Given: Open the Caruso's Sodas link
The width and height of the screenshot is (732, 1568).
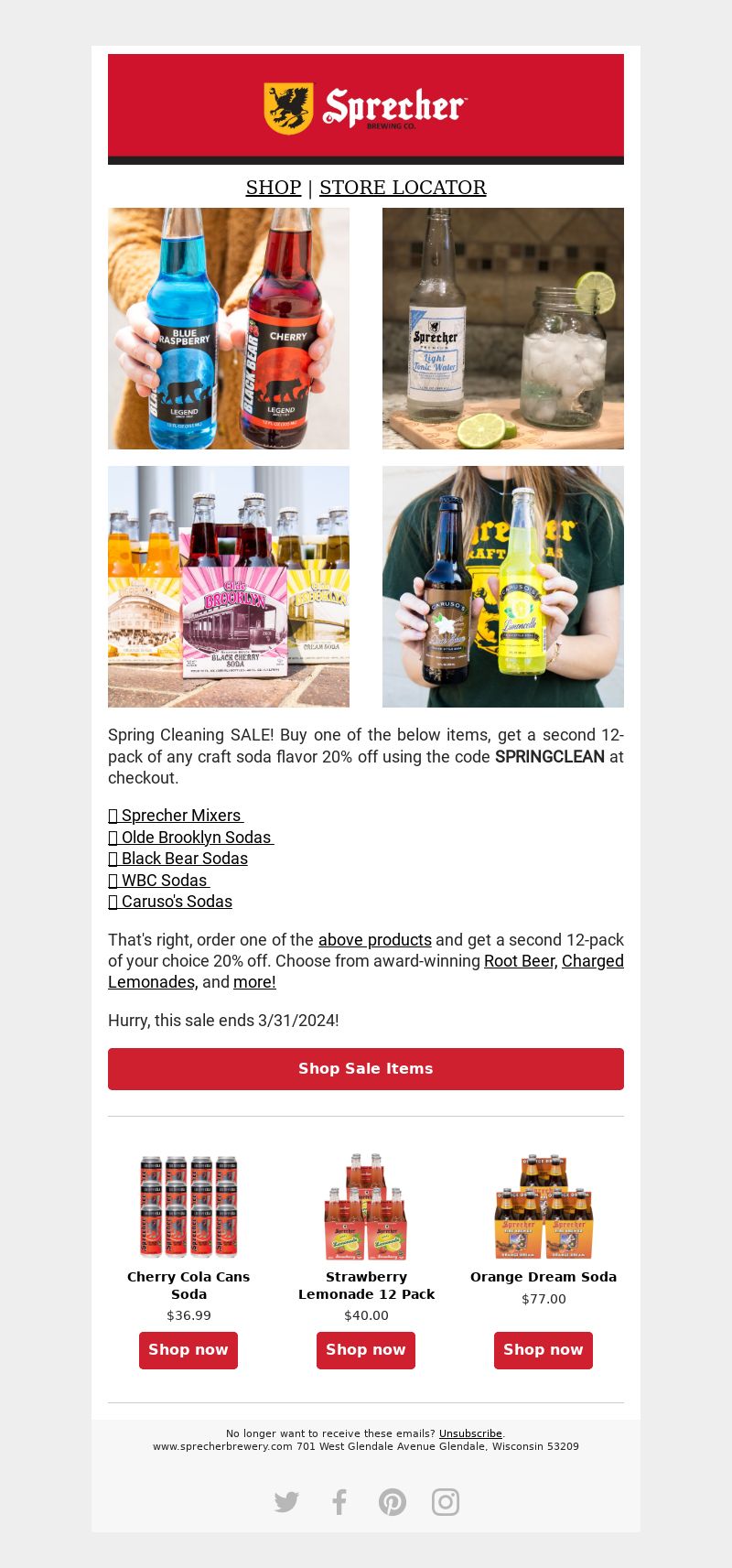Looking at the screenshot, I should (177, 902).
